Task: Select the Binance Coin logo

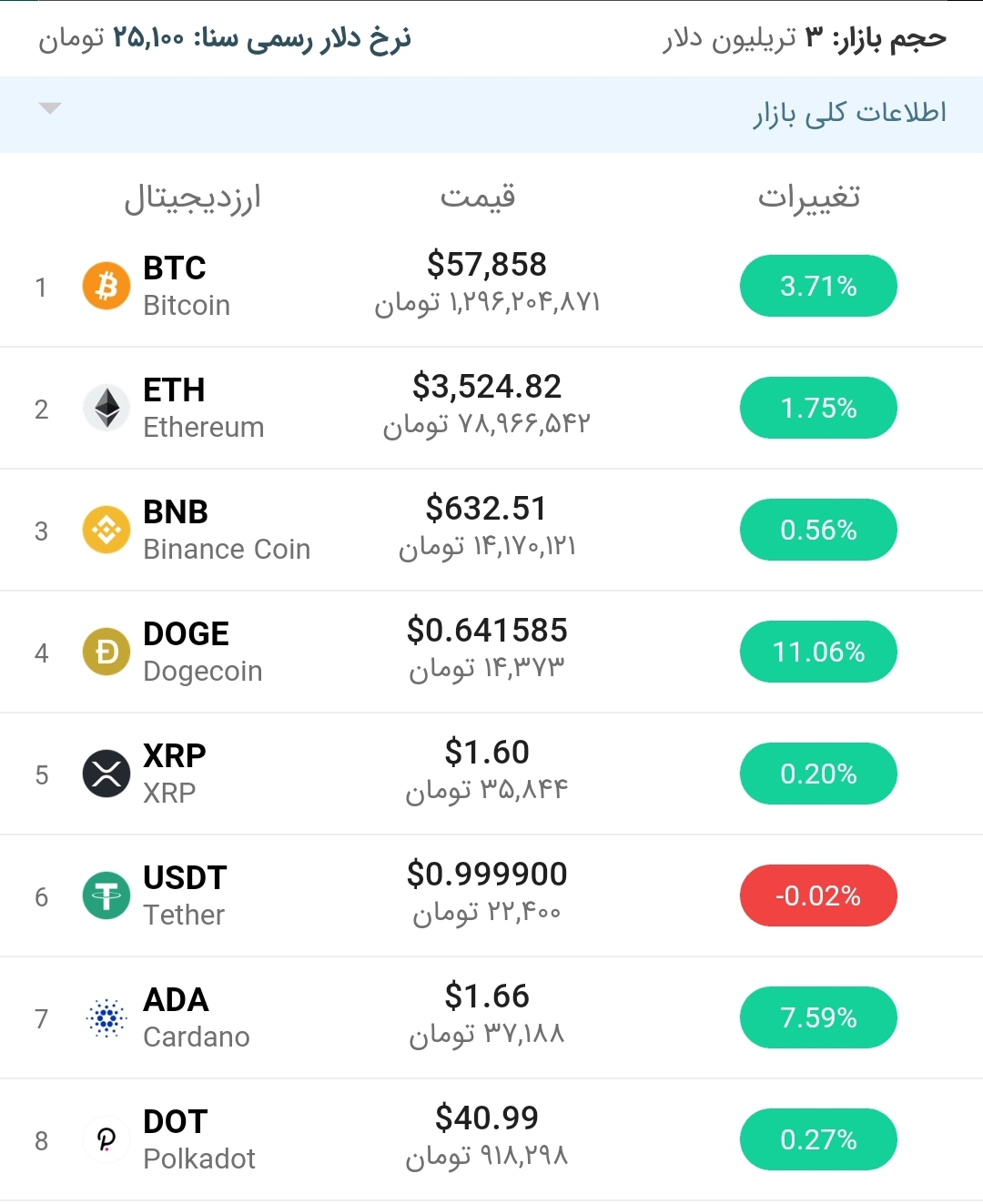Action: click(x=106, y=529)
